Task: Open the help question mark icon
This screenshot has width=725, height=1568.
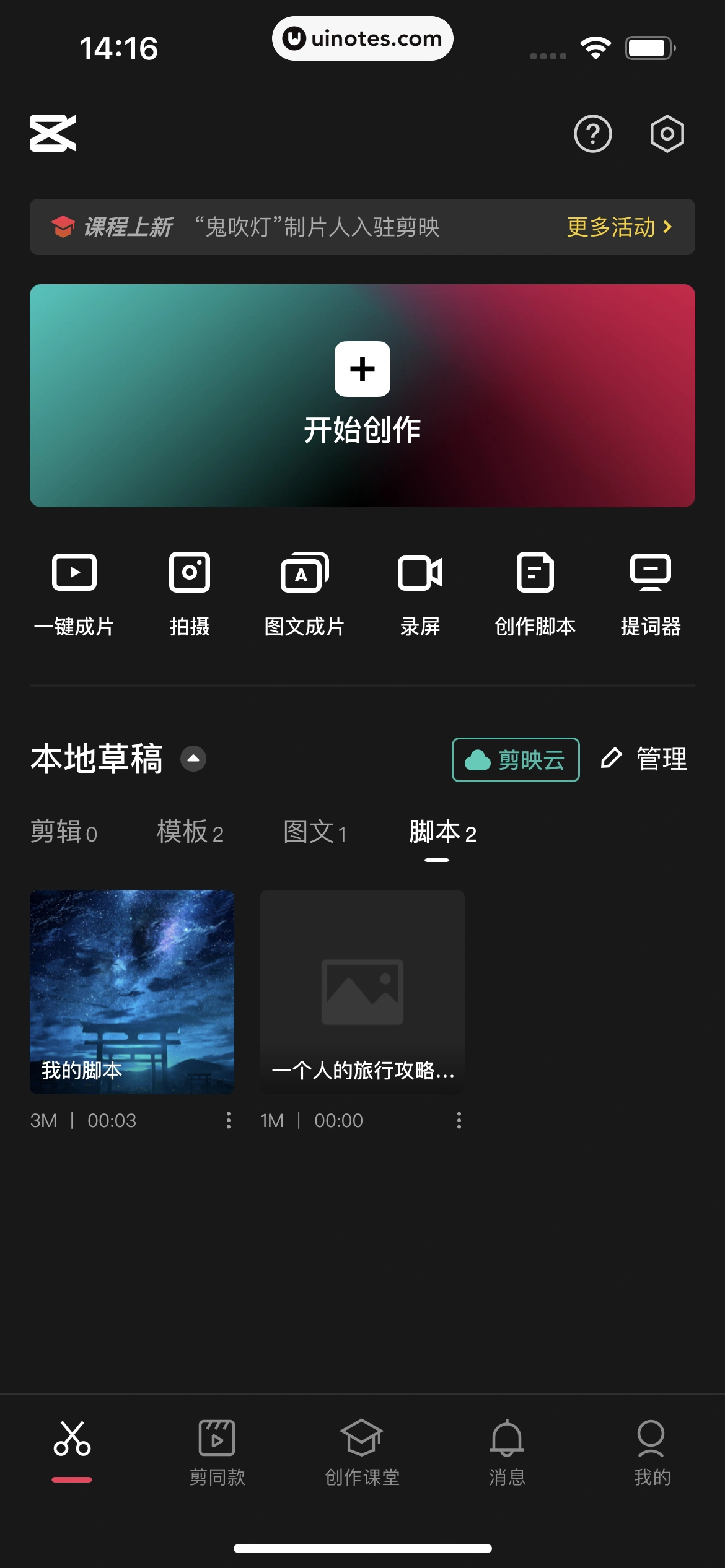Action: click(593, 134)
